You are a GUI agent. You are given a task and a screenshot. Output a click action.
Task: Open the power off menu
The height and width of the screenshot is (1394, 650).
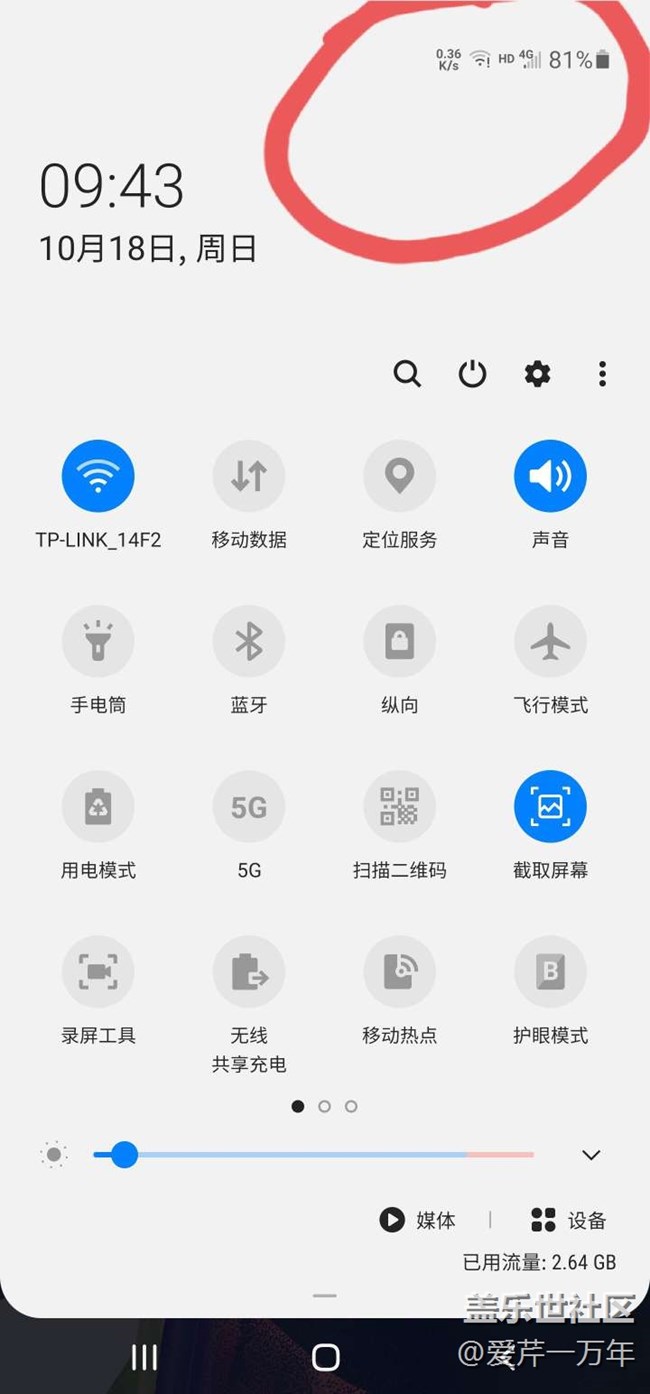(472, 374)
